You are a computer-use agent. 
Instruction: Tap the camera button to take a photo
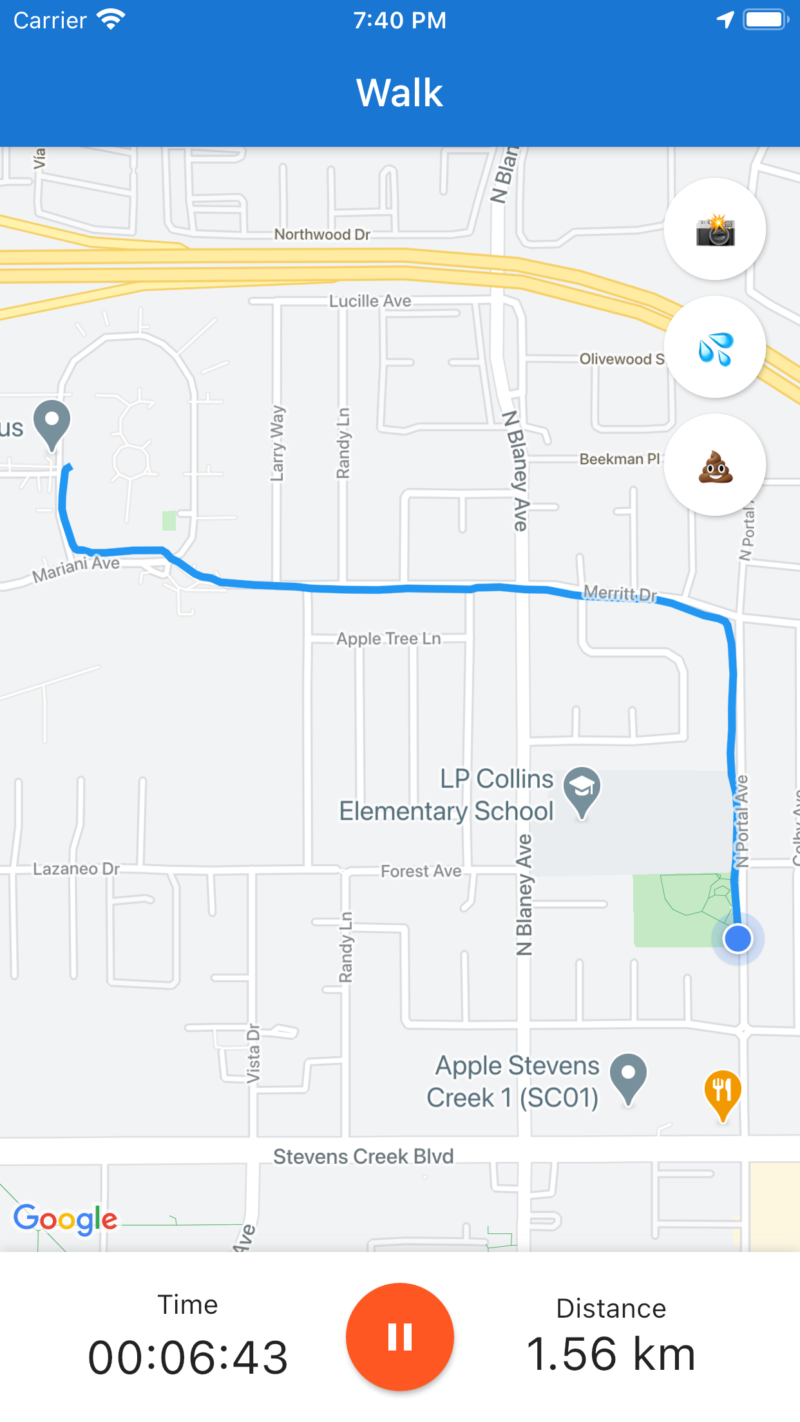coord(715,231)
